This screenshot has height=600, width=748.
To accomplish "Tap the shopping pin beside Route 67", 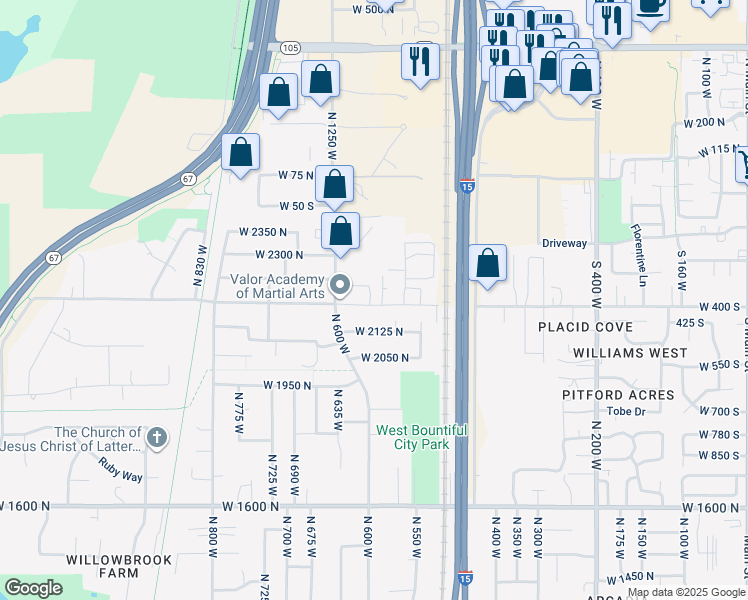I will [240, 153].
